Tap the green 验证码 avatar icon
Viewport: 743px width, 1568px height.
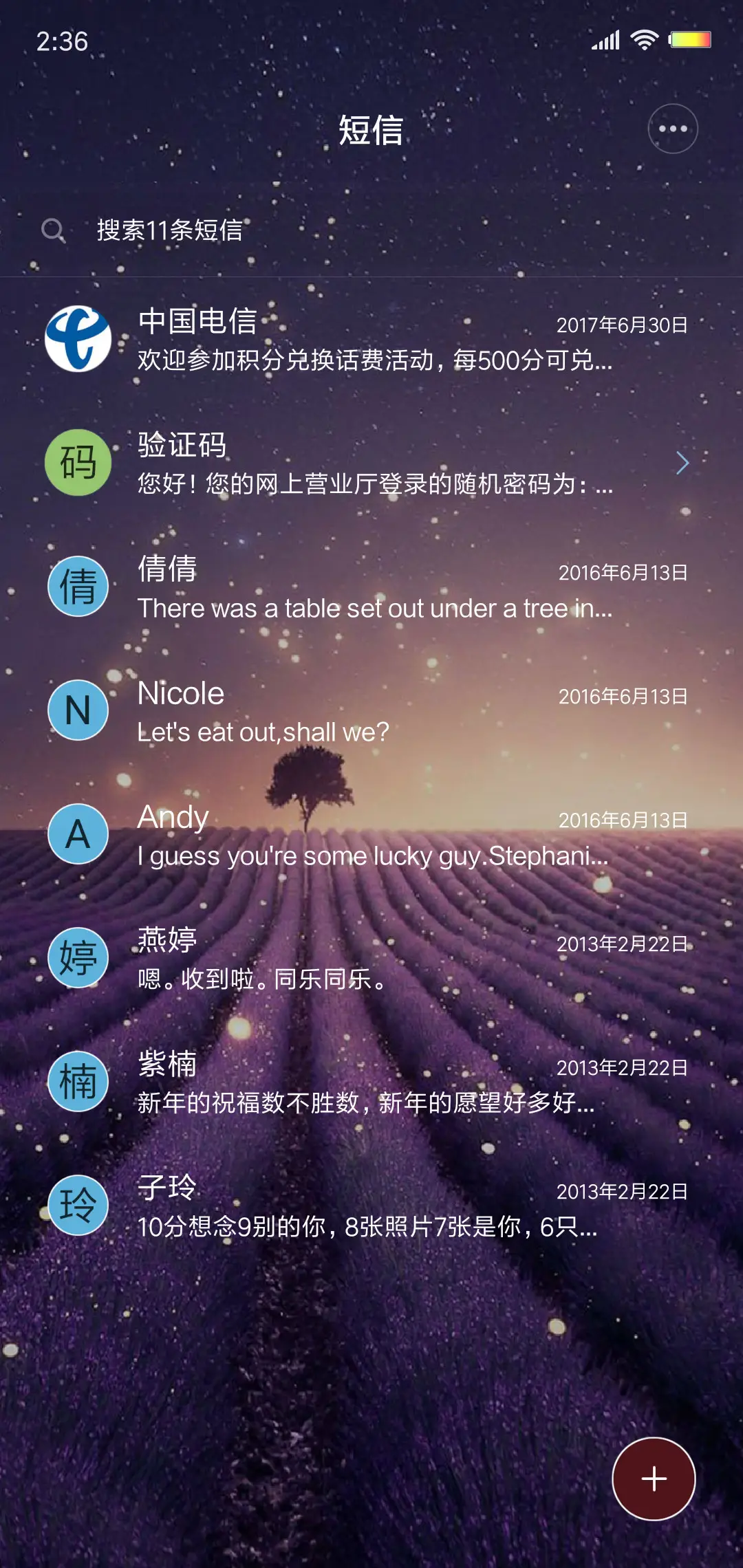click(x=78, y=463)
